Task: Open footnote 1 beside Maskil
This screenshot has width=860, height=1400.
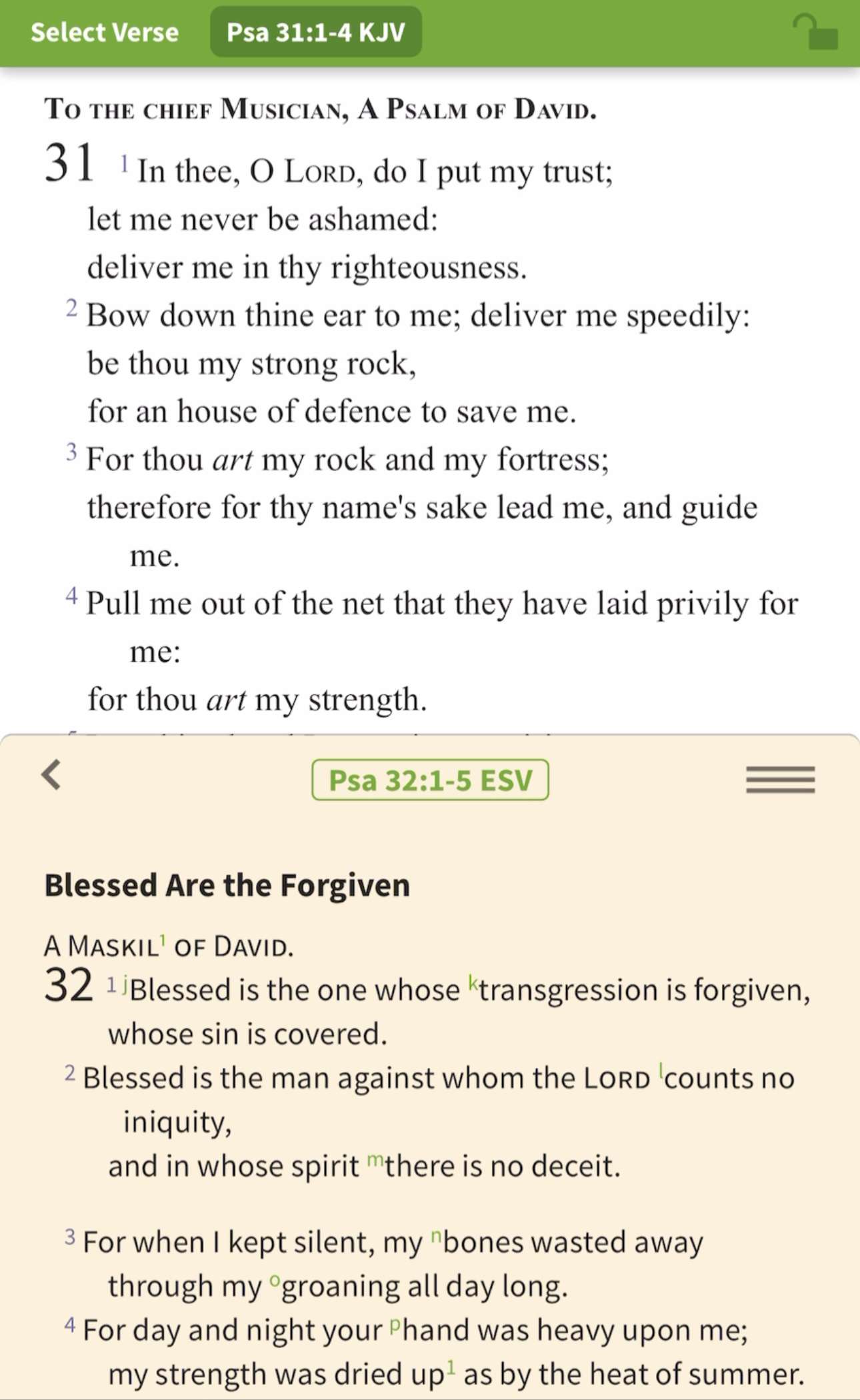Action: coord(163,940)
